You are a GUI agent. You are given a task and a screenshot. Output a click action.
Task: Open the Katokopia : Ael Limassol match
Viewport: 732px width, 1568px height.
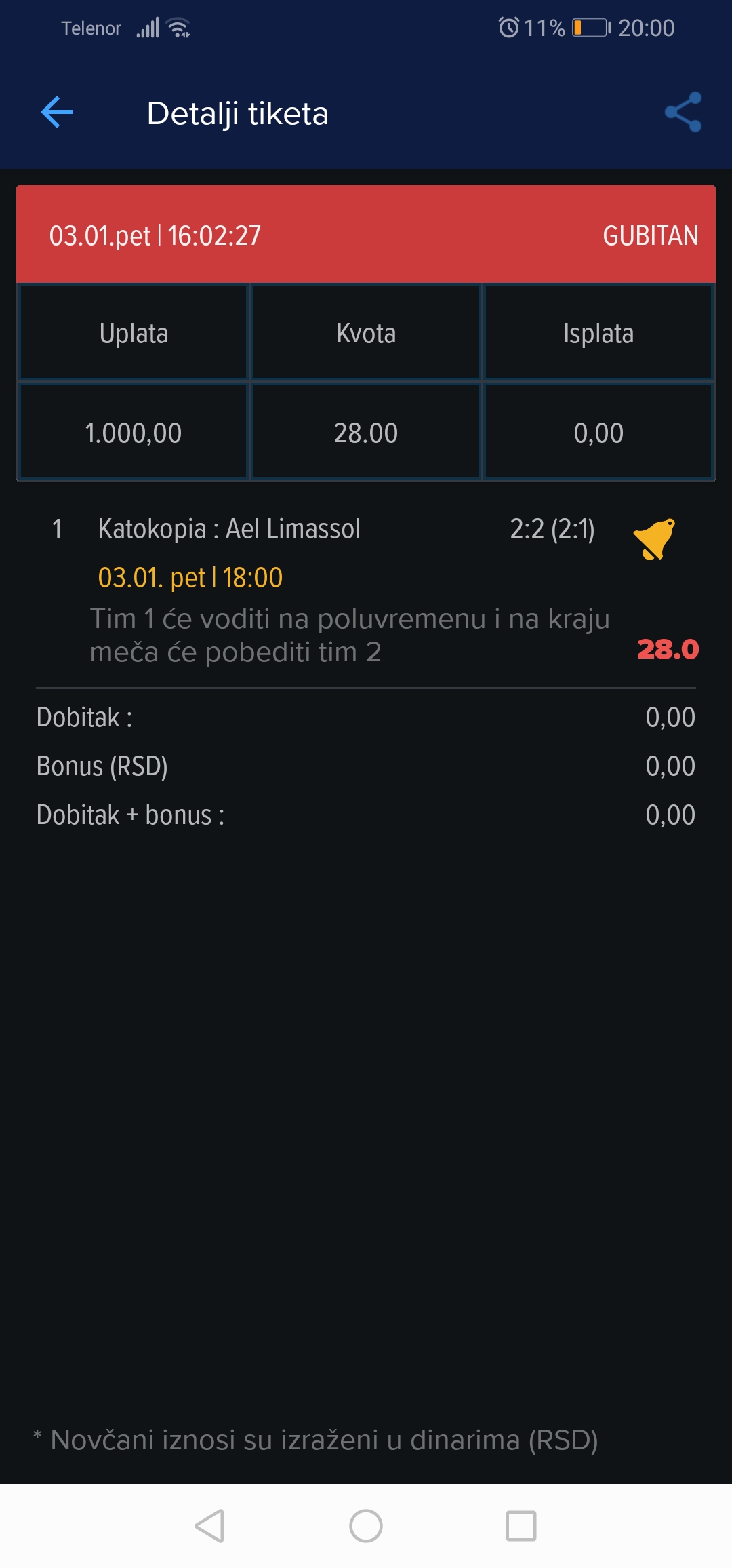[x=229, y=529]
